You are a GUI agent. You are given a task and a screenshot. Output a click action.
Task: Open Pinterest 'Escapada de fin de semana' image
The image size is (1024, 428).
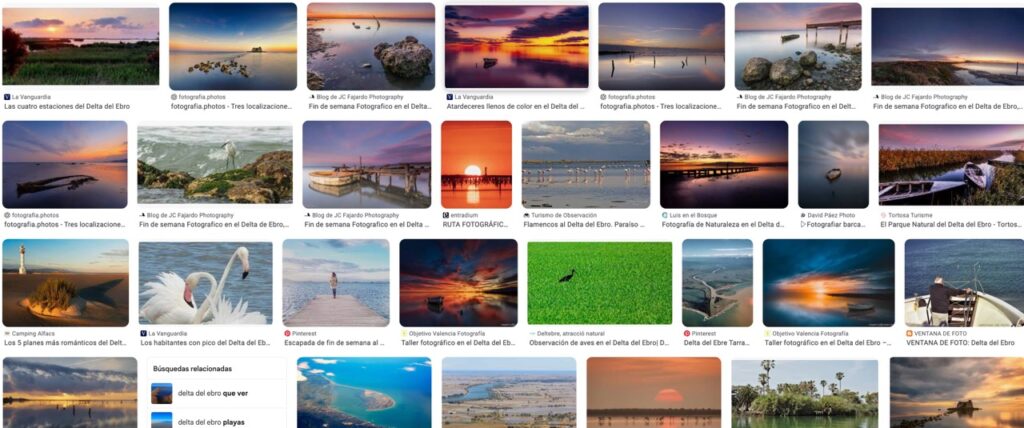(x=335, y=282)
